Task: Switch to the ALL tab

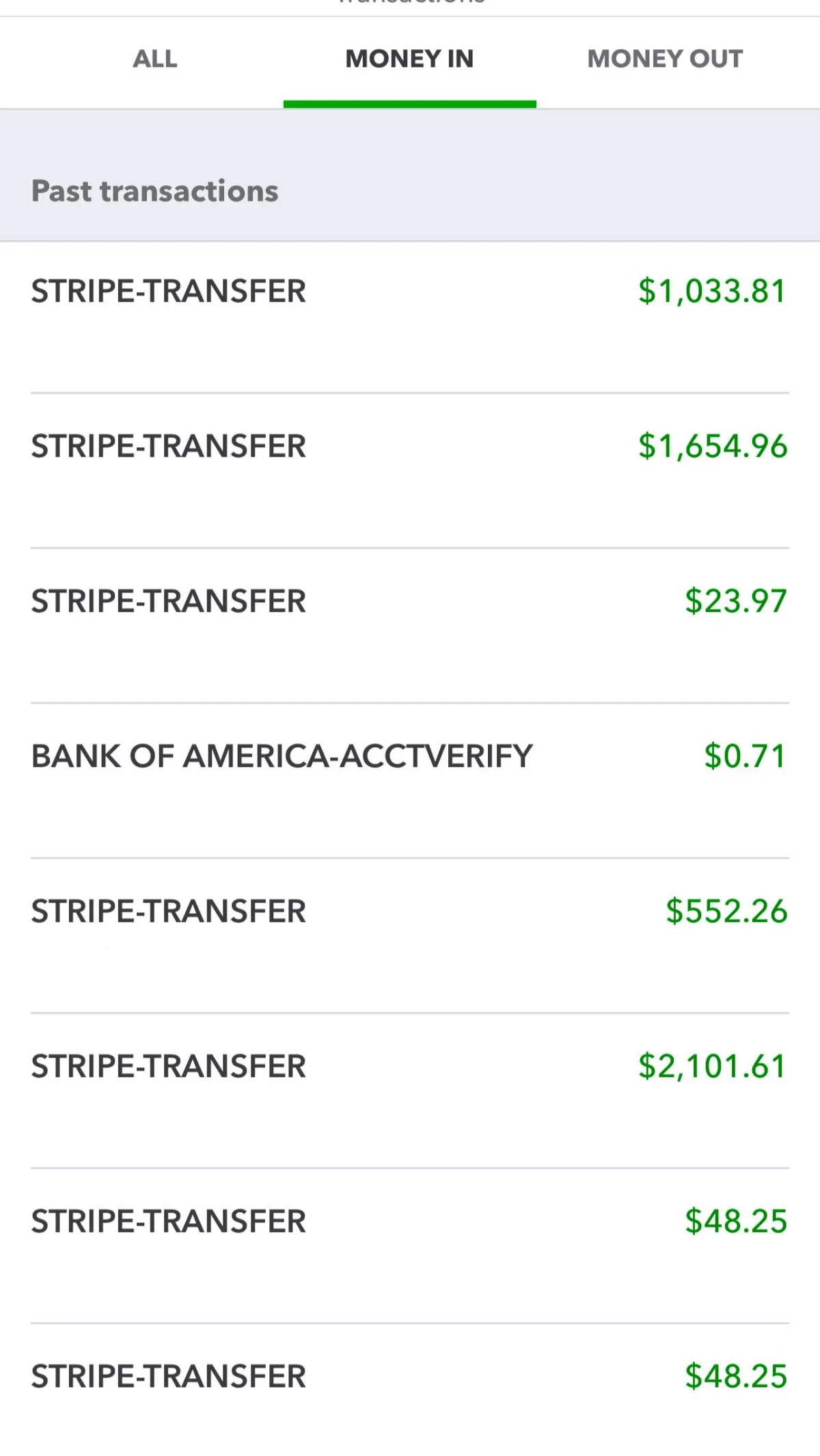Action: click(155, 59)
